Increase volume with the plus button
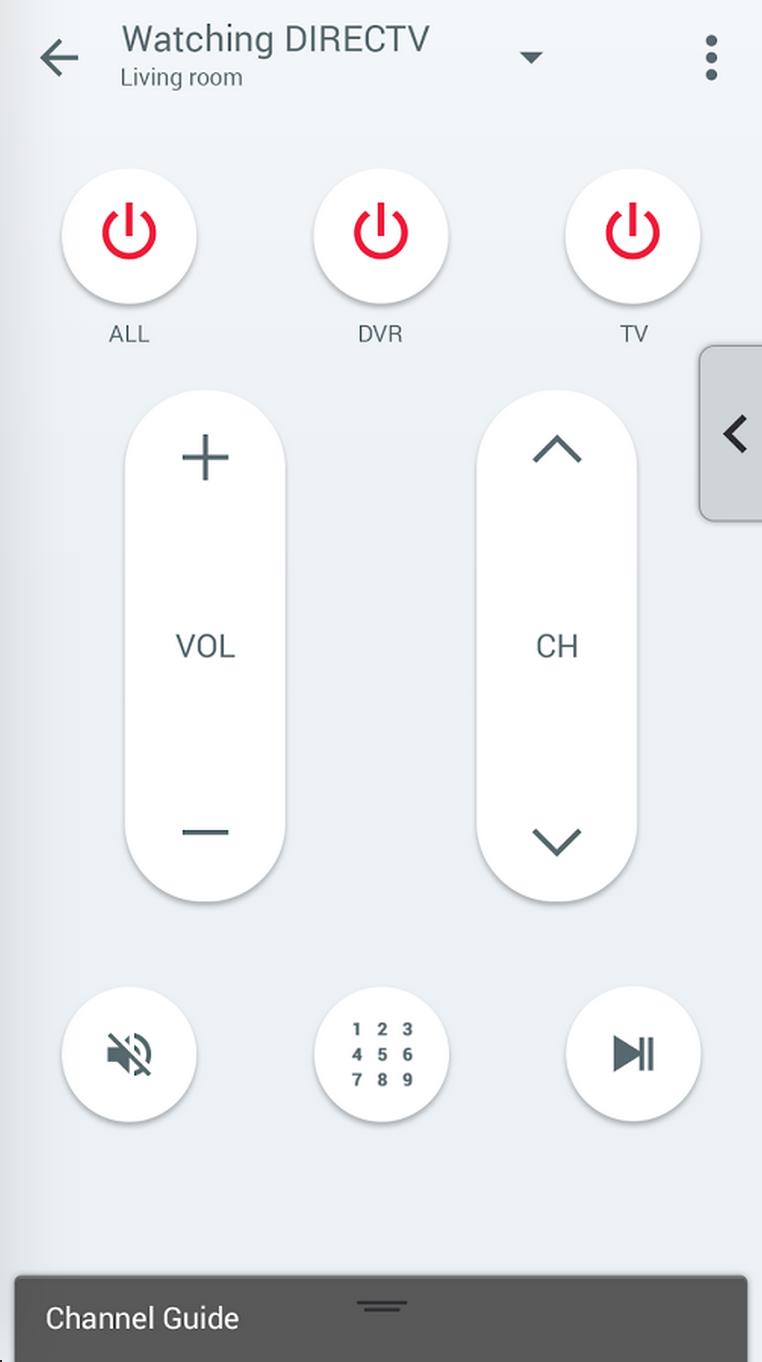The height and width of the screenshot is (1362, 762). click(x=205, y=458)
